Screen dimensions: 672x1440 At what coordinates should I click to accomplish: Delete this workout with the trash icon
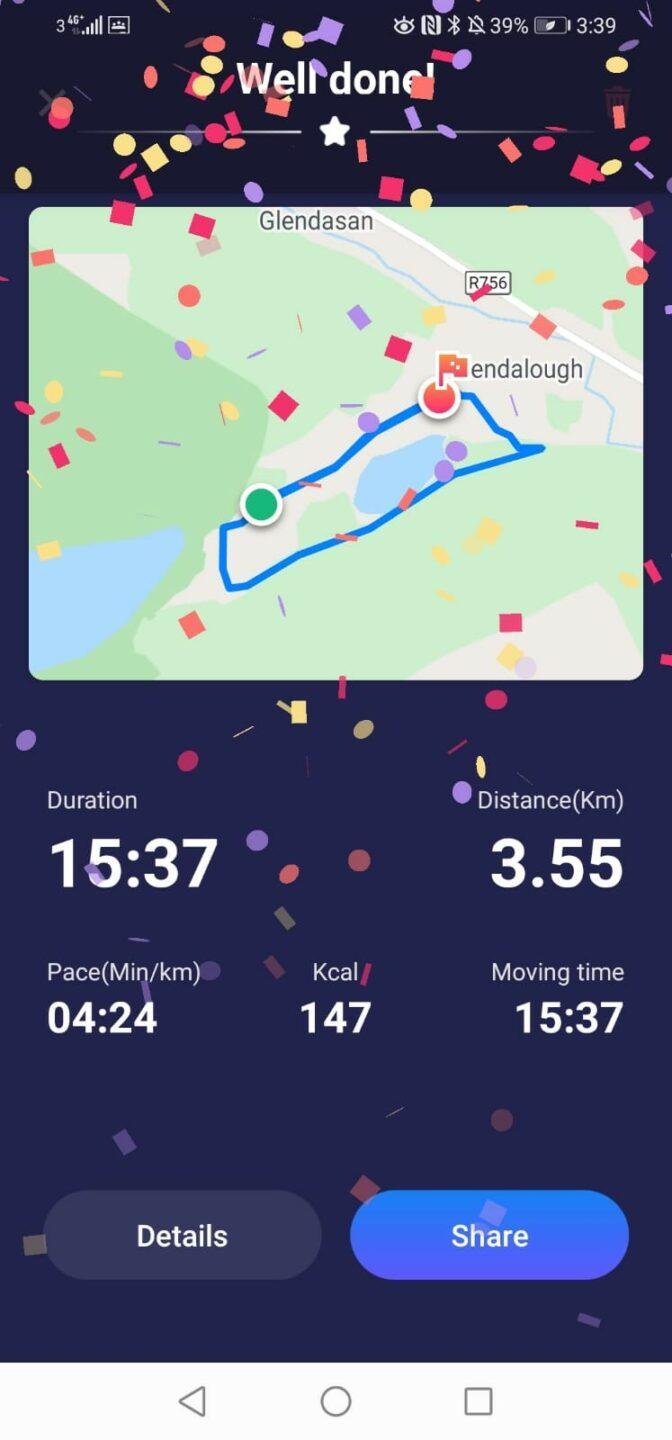coord(617,103)
